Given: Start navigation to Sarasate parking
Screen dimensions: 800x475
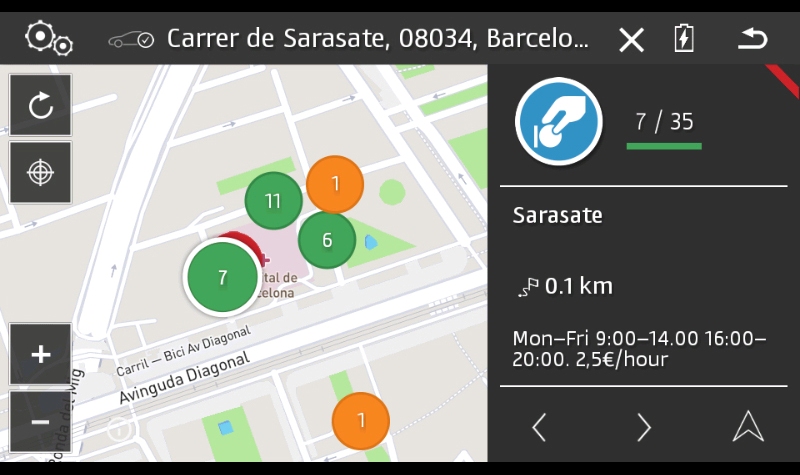Looking at the screenshot, I should (x=747, y=427).
